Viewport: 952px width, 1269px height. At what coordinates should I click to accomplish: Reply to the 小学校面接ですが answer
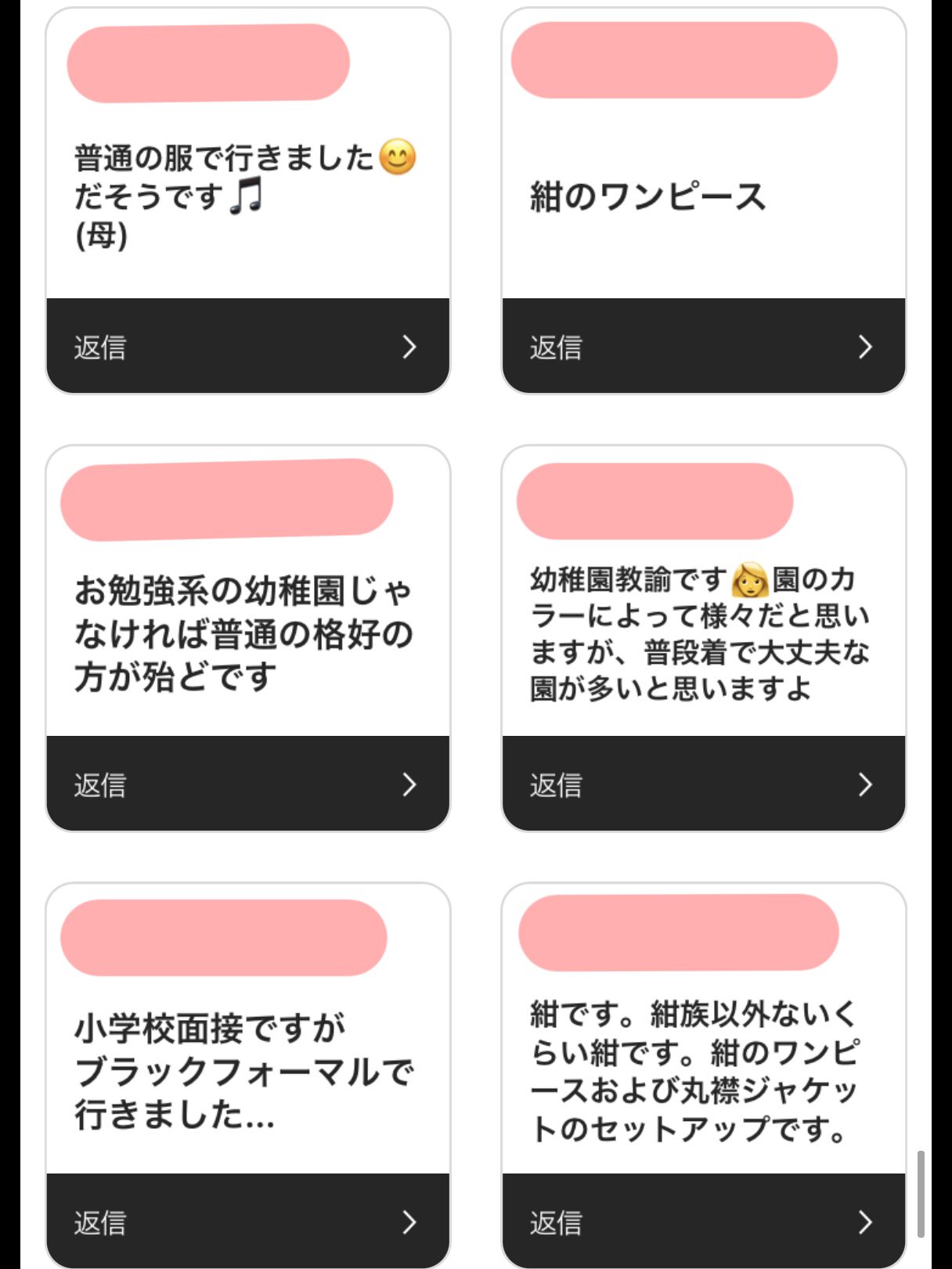(247, 1221)
